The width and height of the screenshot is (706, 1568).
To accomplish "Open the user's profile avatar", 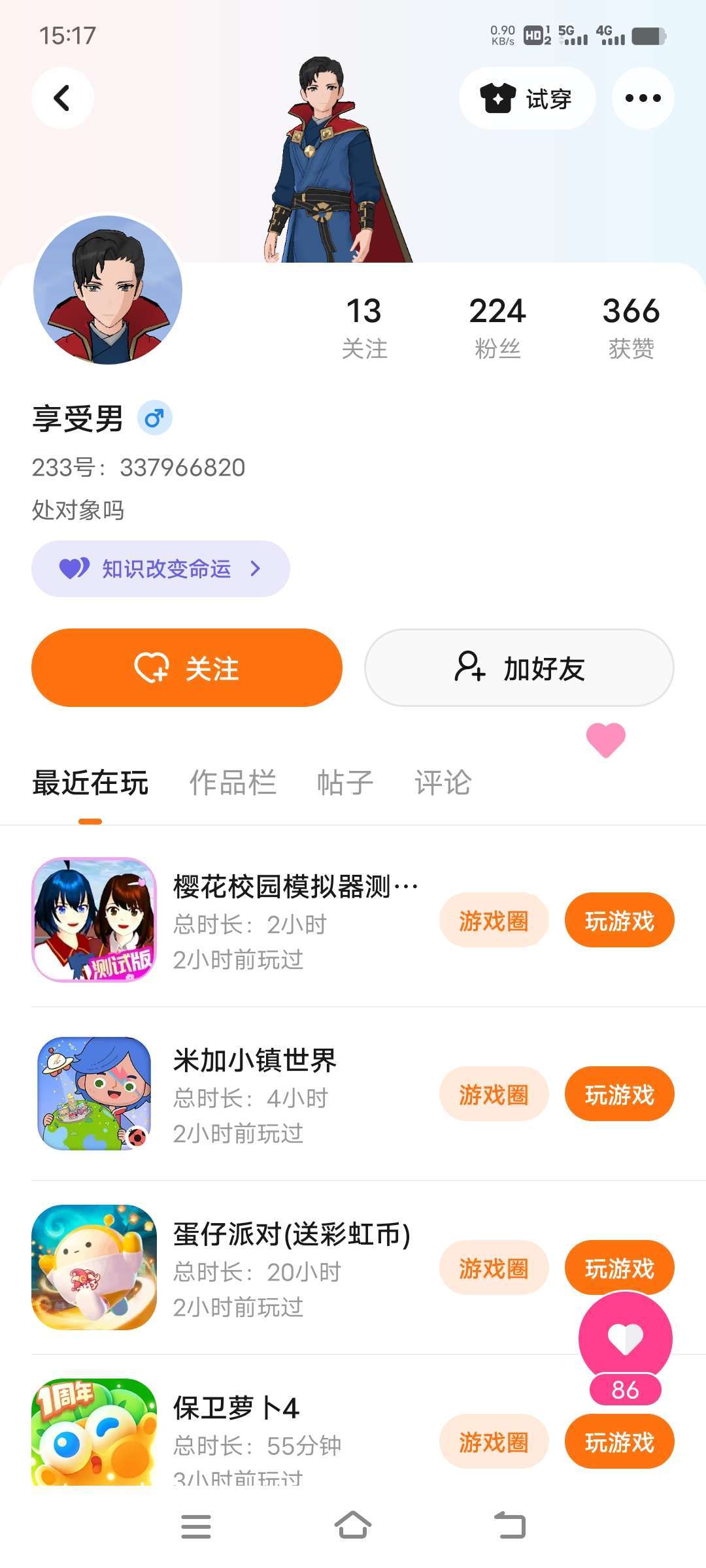I will [x=108, y=290].
